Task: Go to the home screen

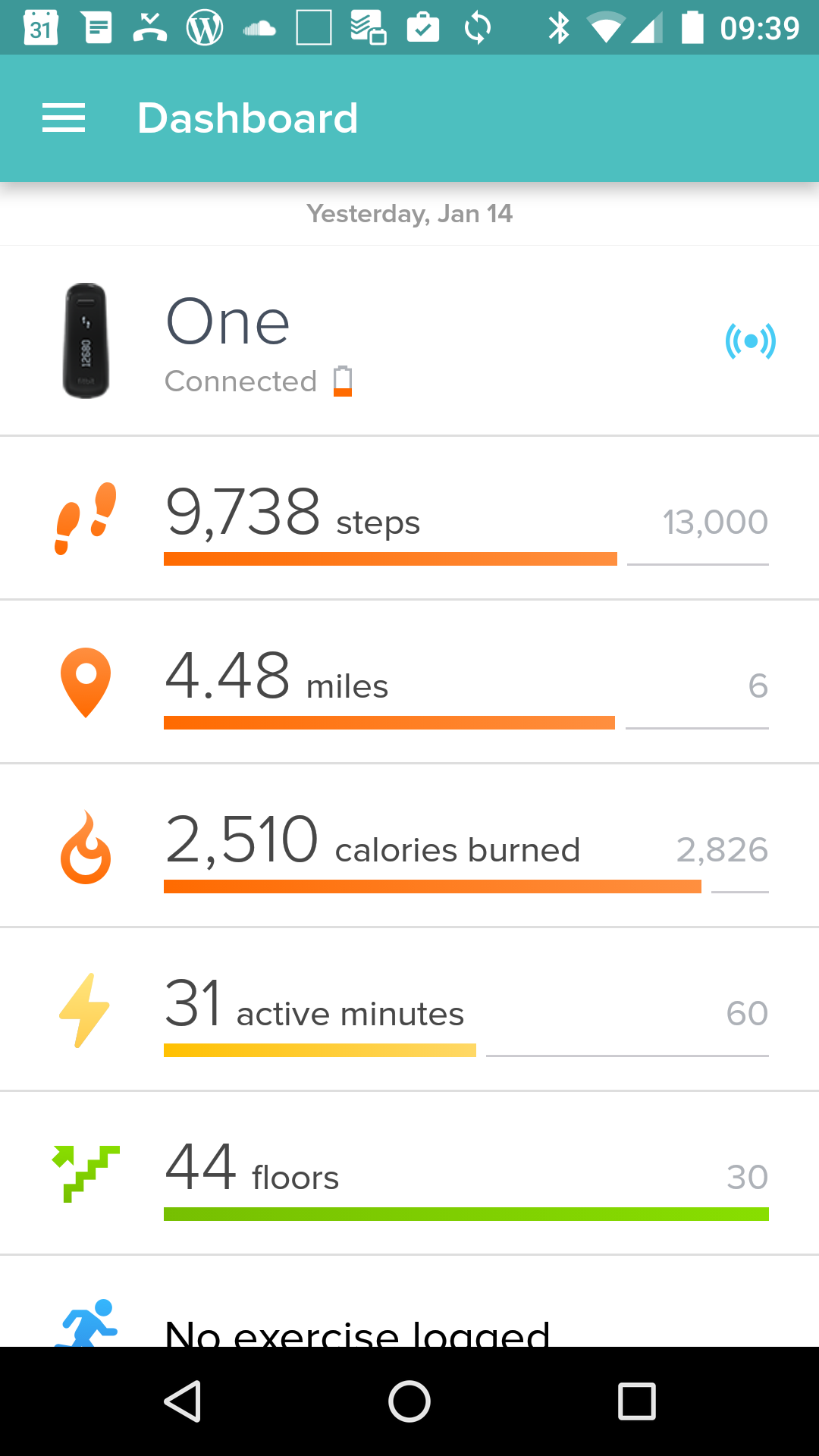Action: click(x=409, y=1401)
